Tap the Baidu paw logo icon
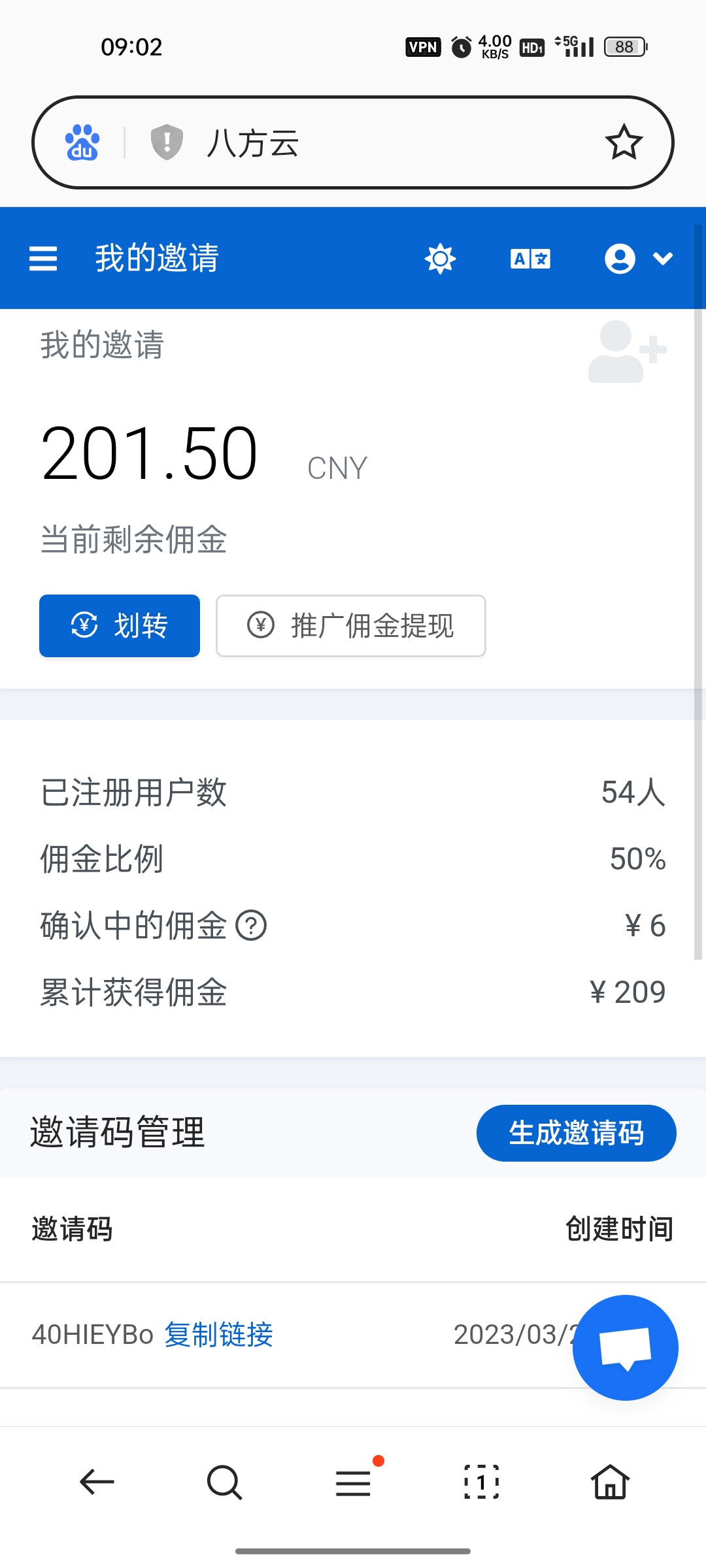Image resolution: width=706 pixels, height=1568 pixels. (82, 142)
